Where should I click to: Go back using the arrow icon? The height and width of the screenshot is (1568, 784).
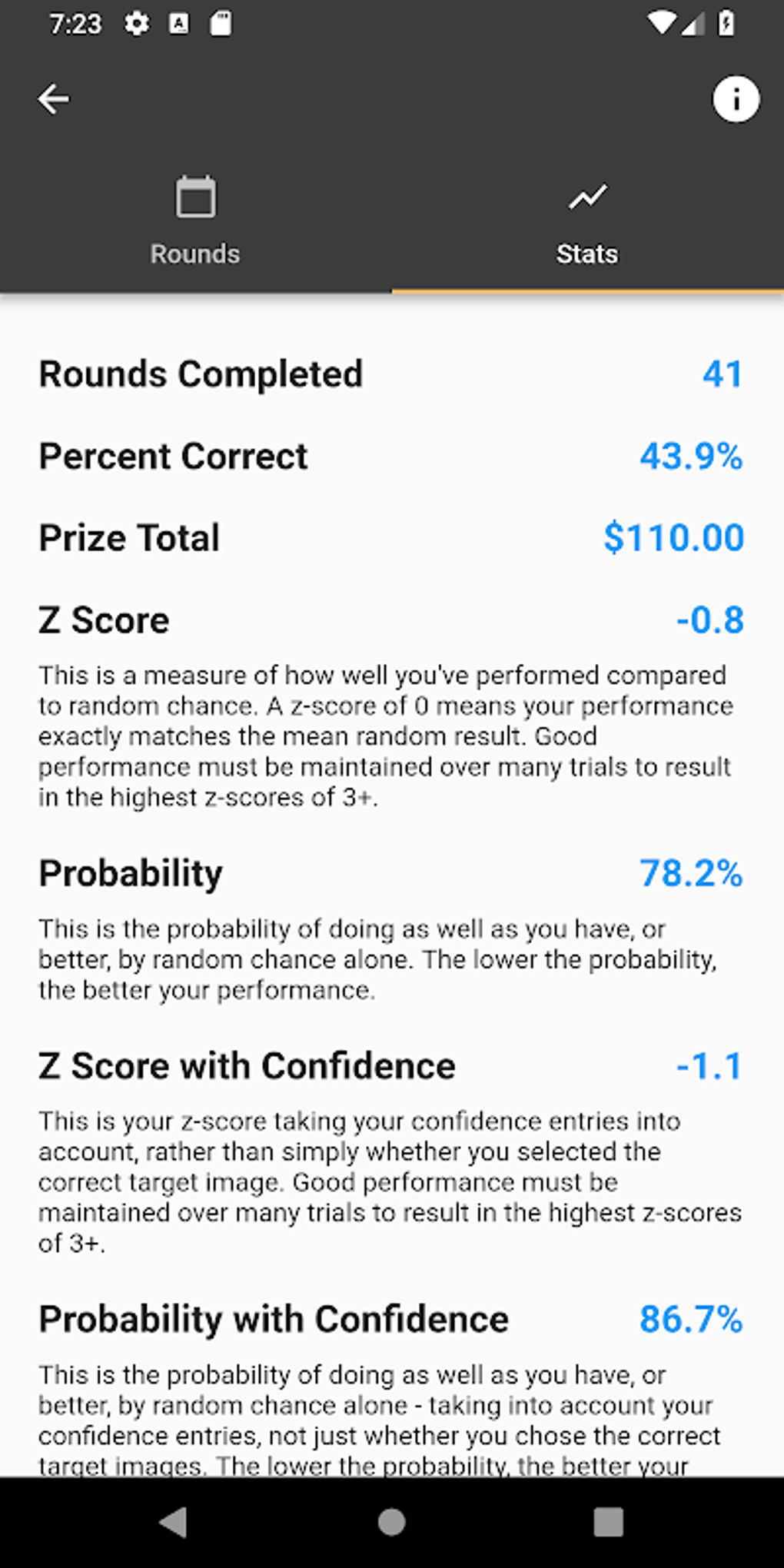click(53, 99)
